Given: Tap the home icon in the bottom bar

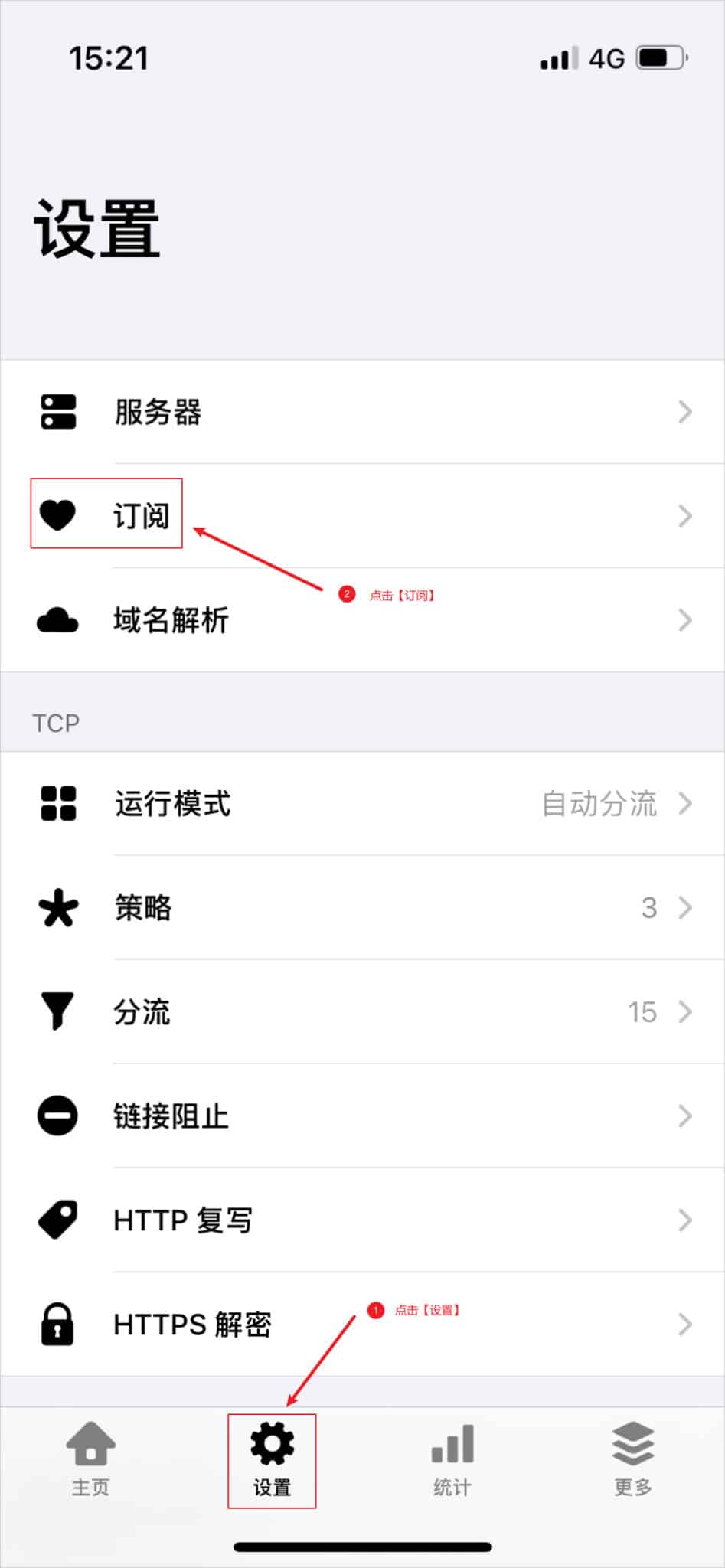Looking at the screenshot, I should (x=90, y=1445).
